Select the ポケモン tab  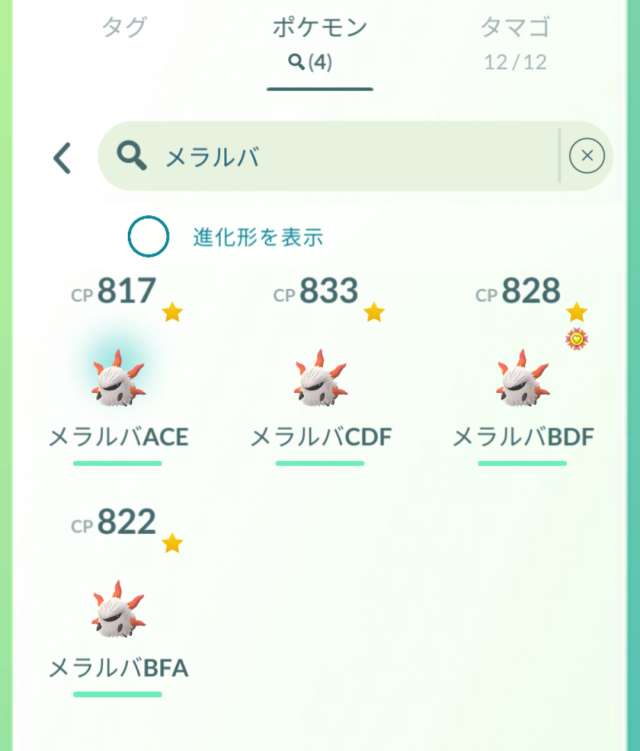[x=319, y=42]
